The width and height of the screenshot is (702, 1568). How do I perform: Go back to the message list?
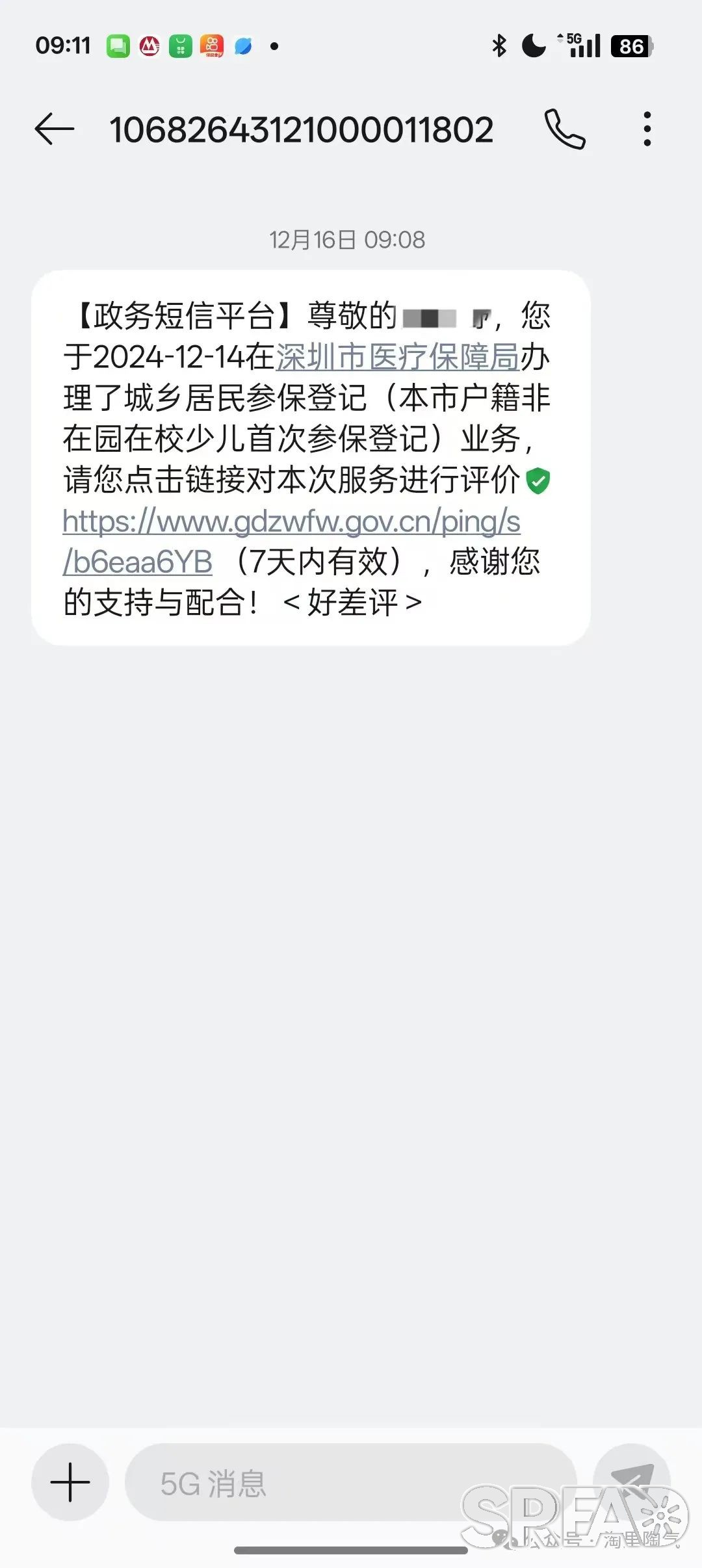click(x=55, y=129)
